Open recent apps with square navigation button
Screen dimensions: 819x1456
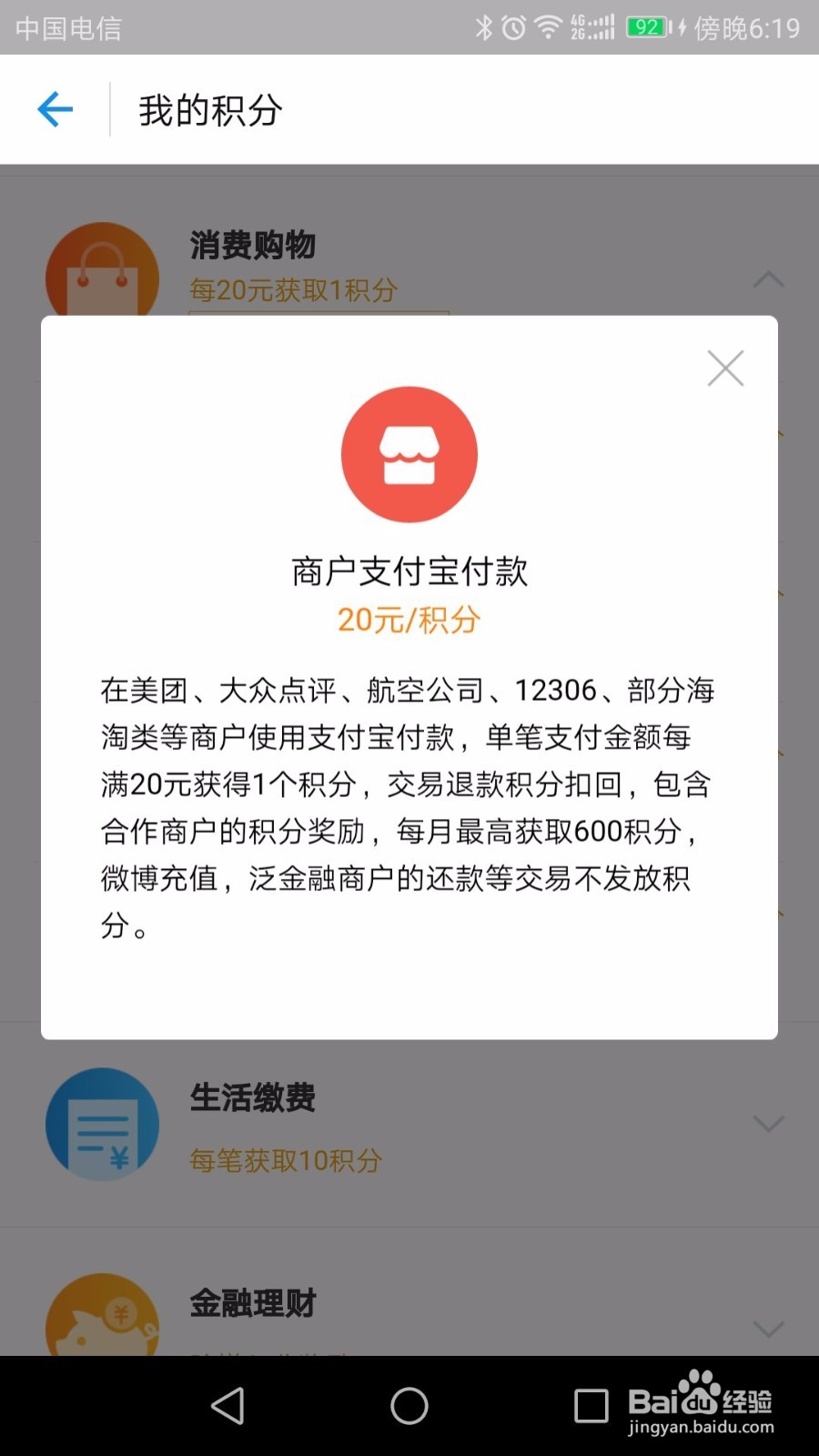pos(591,1406)
